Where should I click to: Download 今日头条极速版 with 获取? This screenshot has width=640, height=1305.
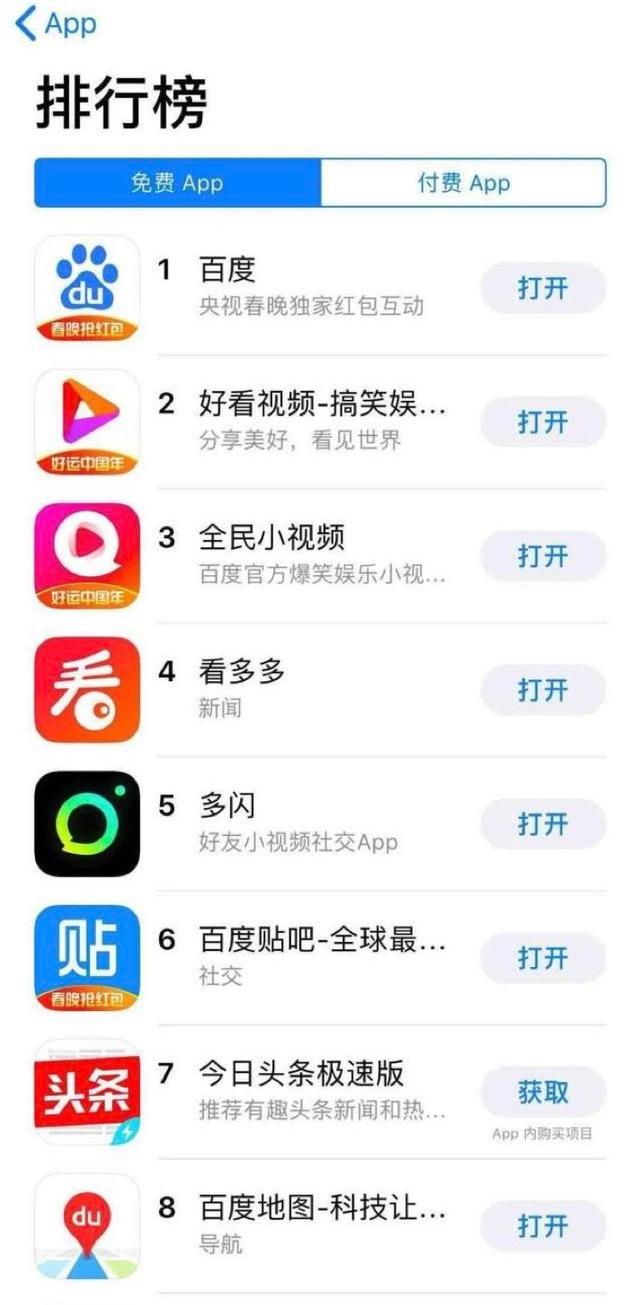[542, 1092]
